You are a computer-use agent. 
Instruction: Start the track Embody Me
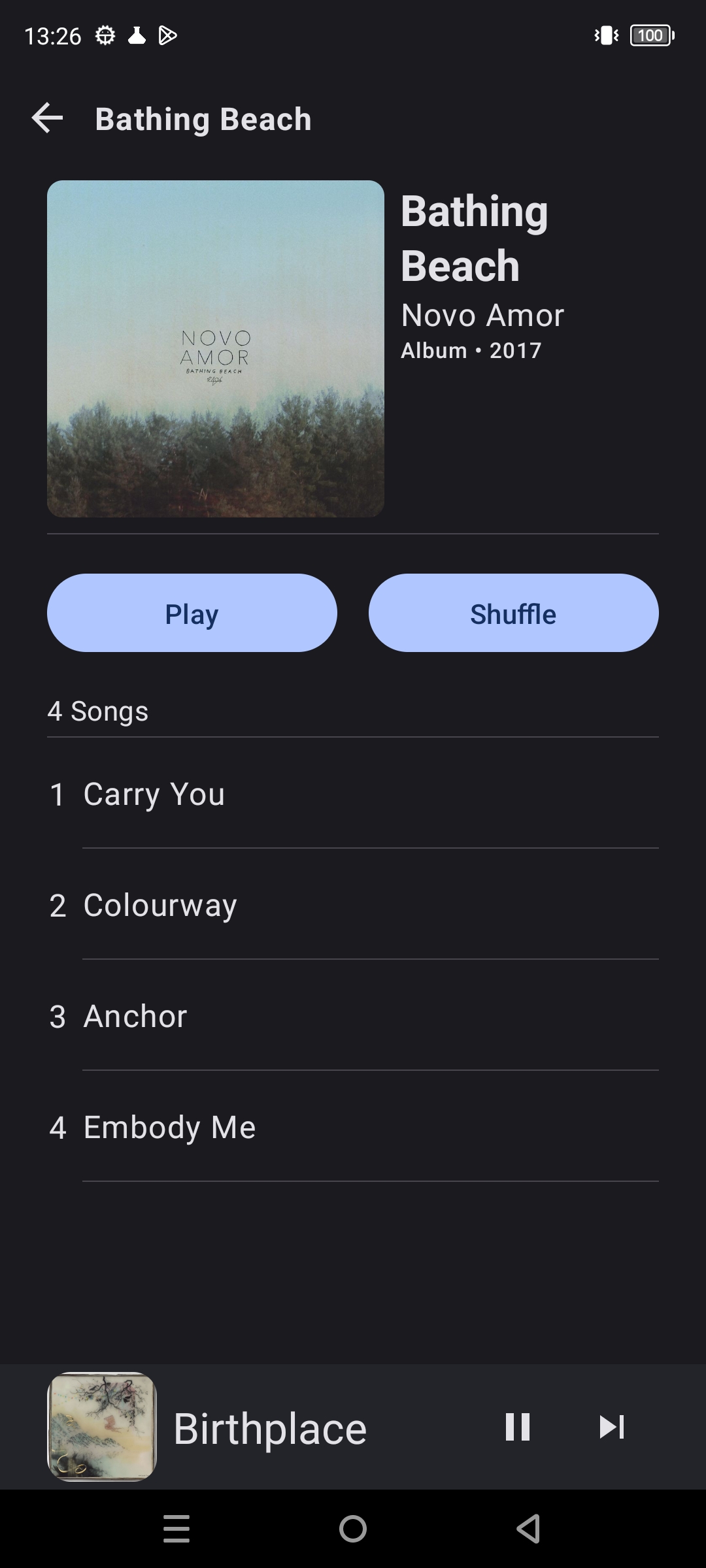[x=353, y=1127]
